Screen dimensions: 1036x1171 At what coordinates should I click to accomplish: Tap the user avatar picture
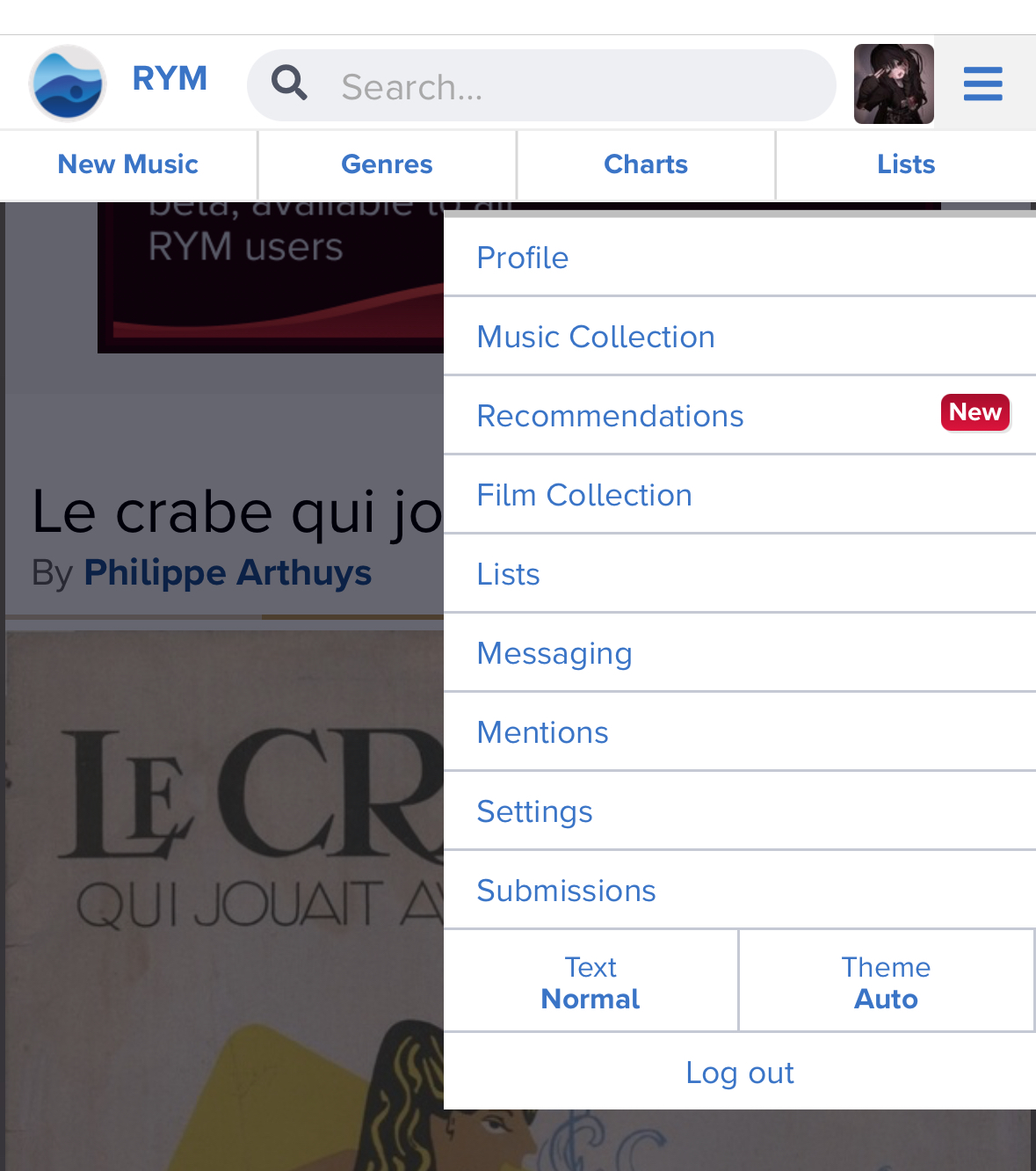(894, 84)
